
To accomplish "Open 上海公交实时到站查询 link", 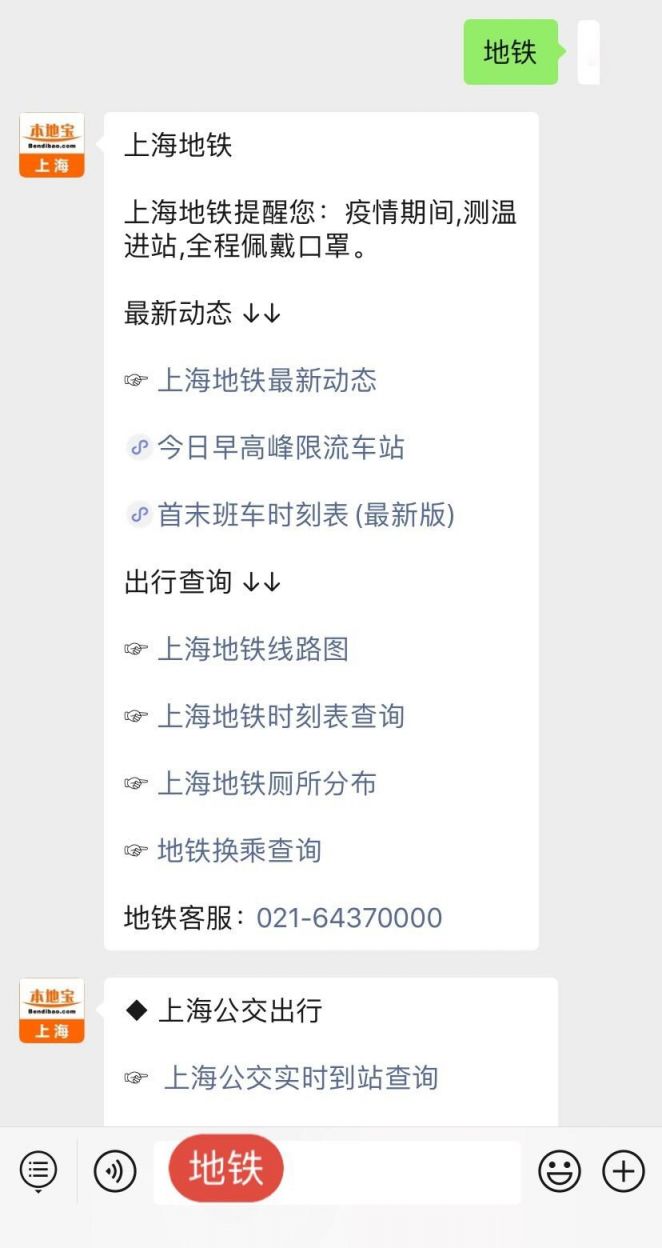I will 301,1078.
